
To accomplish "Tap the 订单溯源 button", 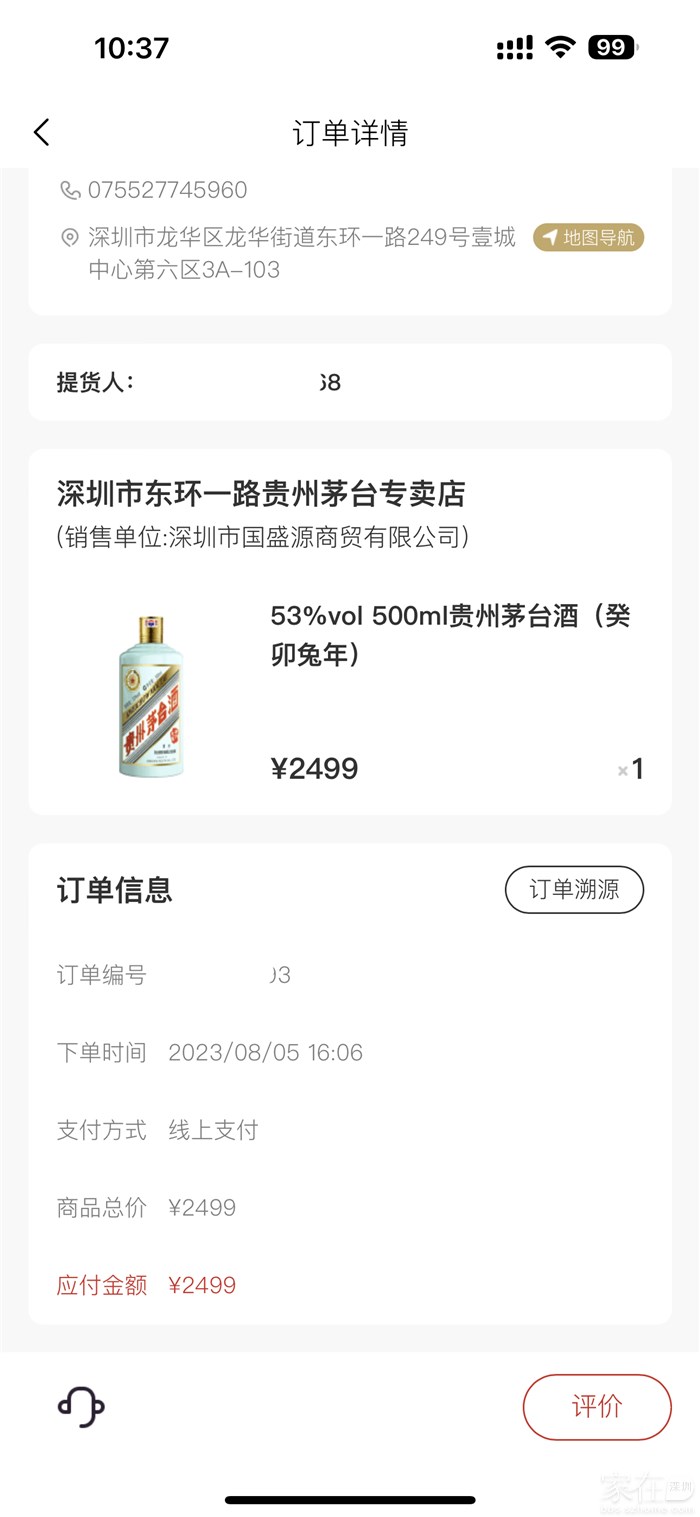I will pyautogui.click(x=574, y=889).
